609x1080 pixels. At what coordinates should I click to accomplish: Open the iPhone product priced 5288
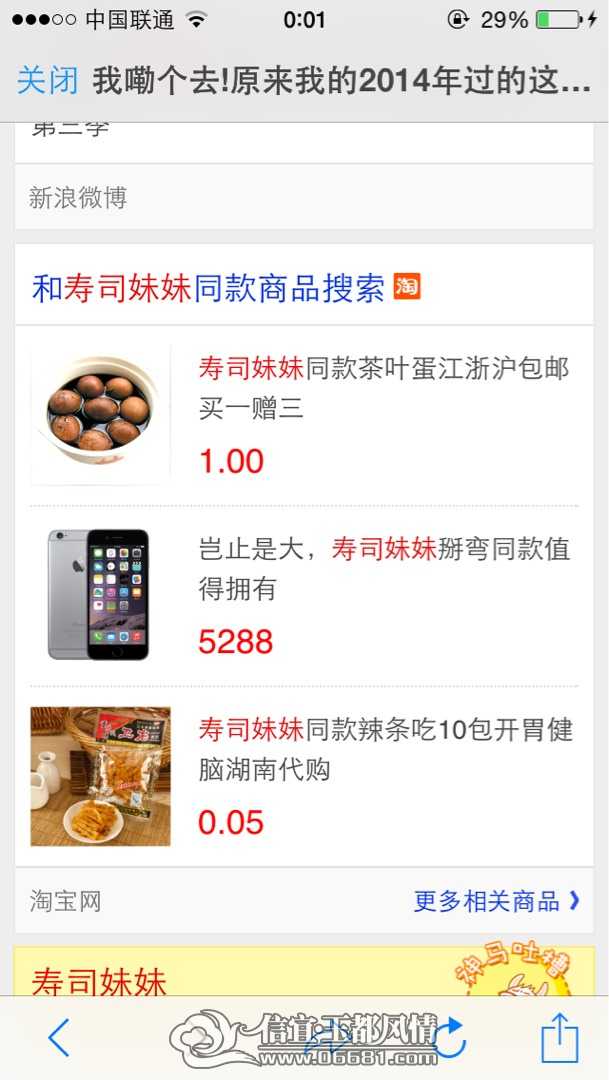point(304,596)
